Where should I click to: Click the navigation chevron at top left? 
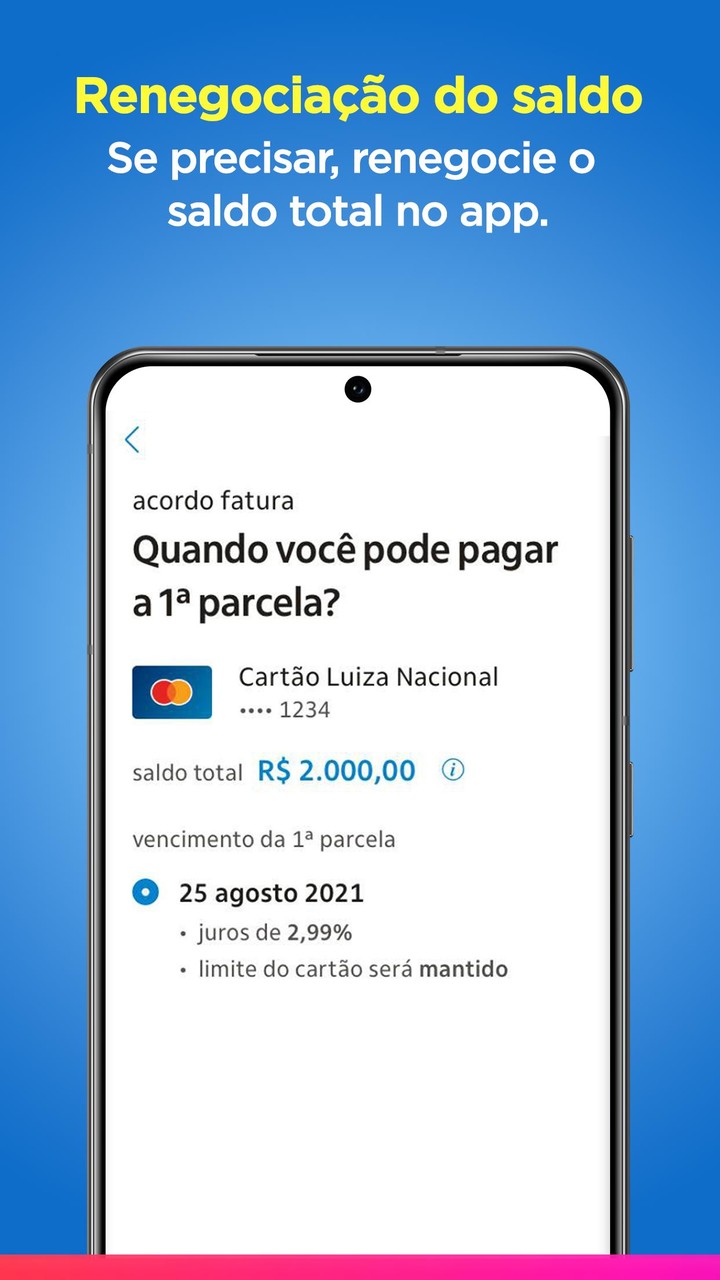coord(133,438)
